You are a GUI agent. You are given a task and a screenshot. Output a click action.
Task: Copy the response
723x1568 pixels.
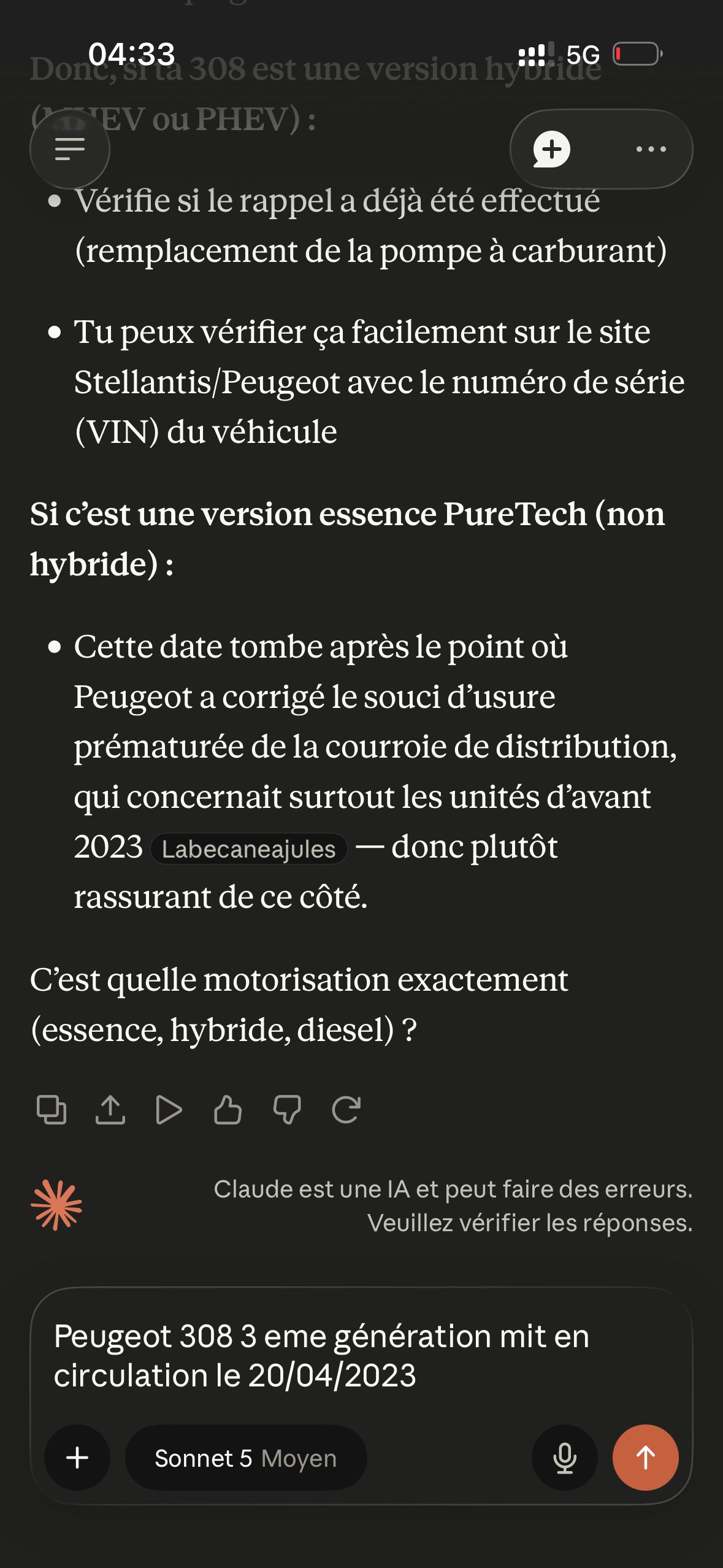click(x=52, y=1110)
